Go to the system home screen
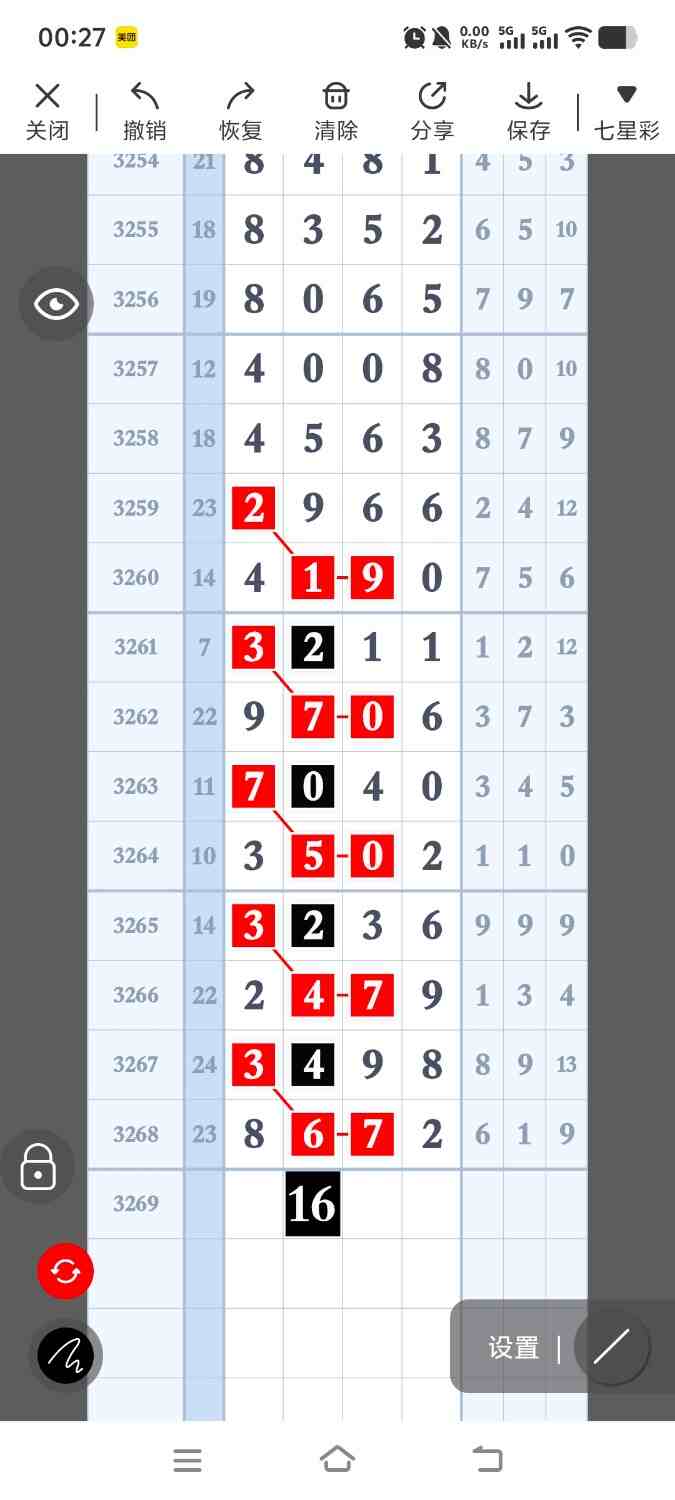 (x=337, y=1460)
